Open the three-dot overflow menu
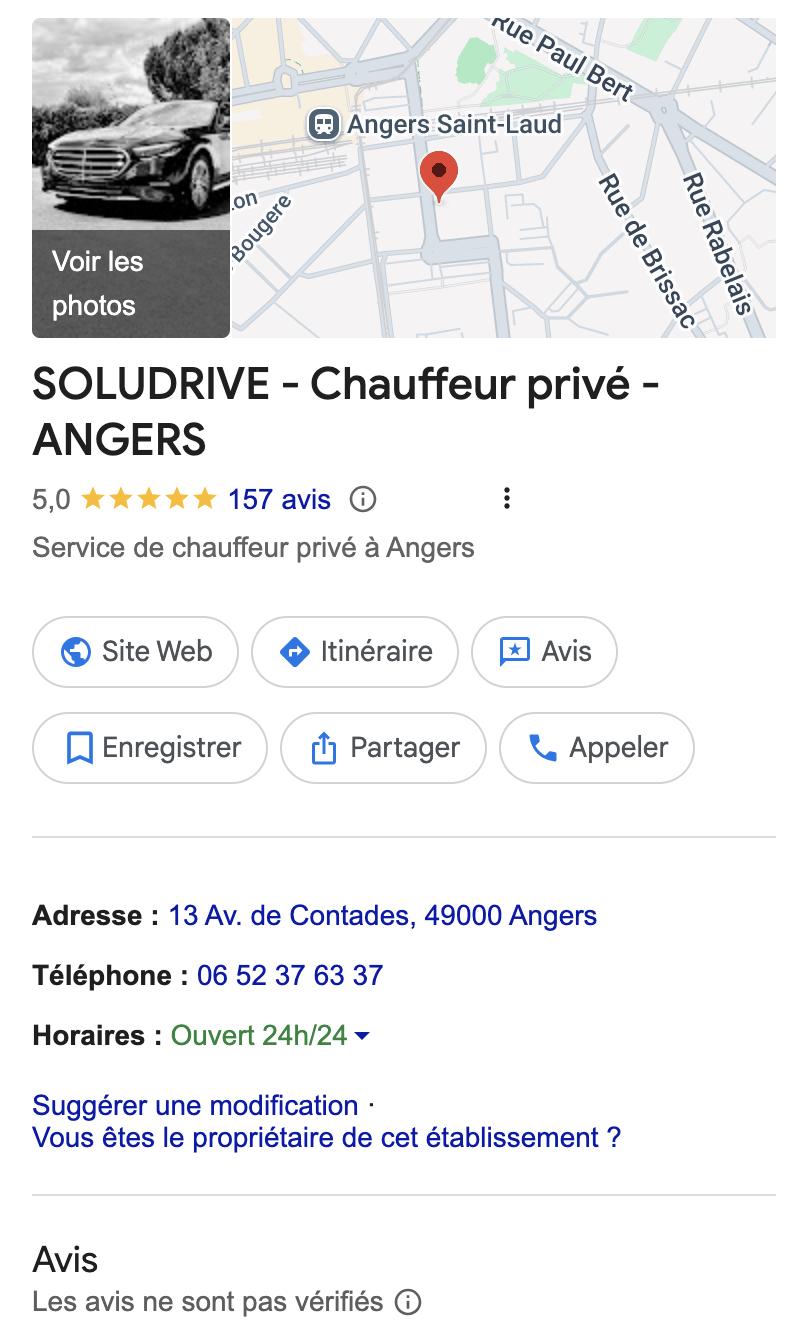The height and width of the screenshot is (1328, 792). 507,498
